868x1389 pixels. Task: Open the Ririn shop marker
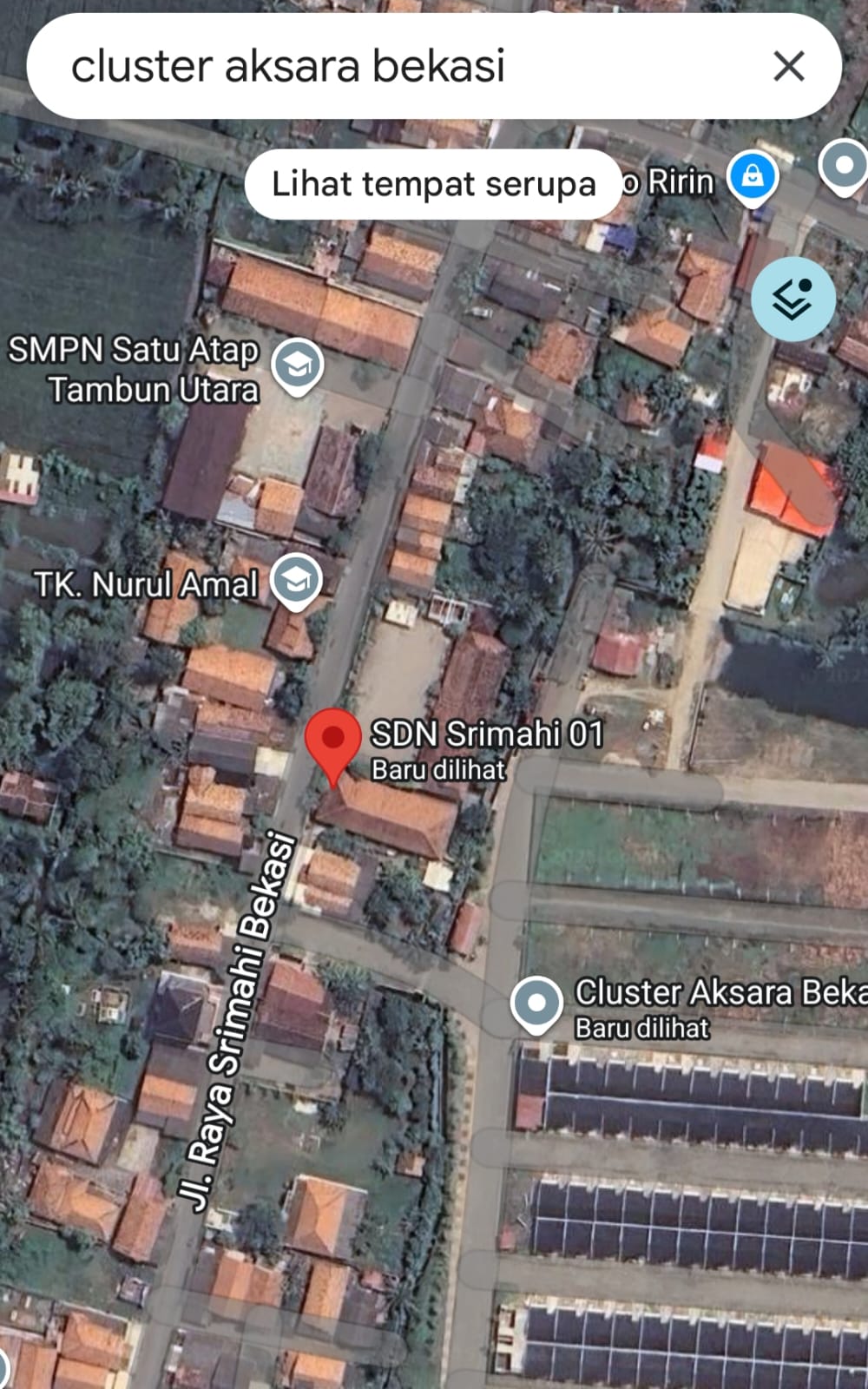752,177
